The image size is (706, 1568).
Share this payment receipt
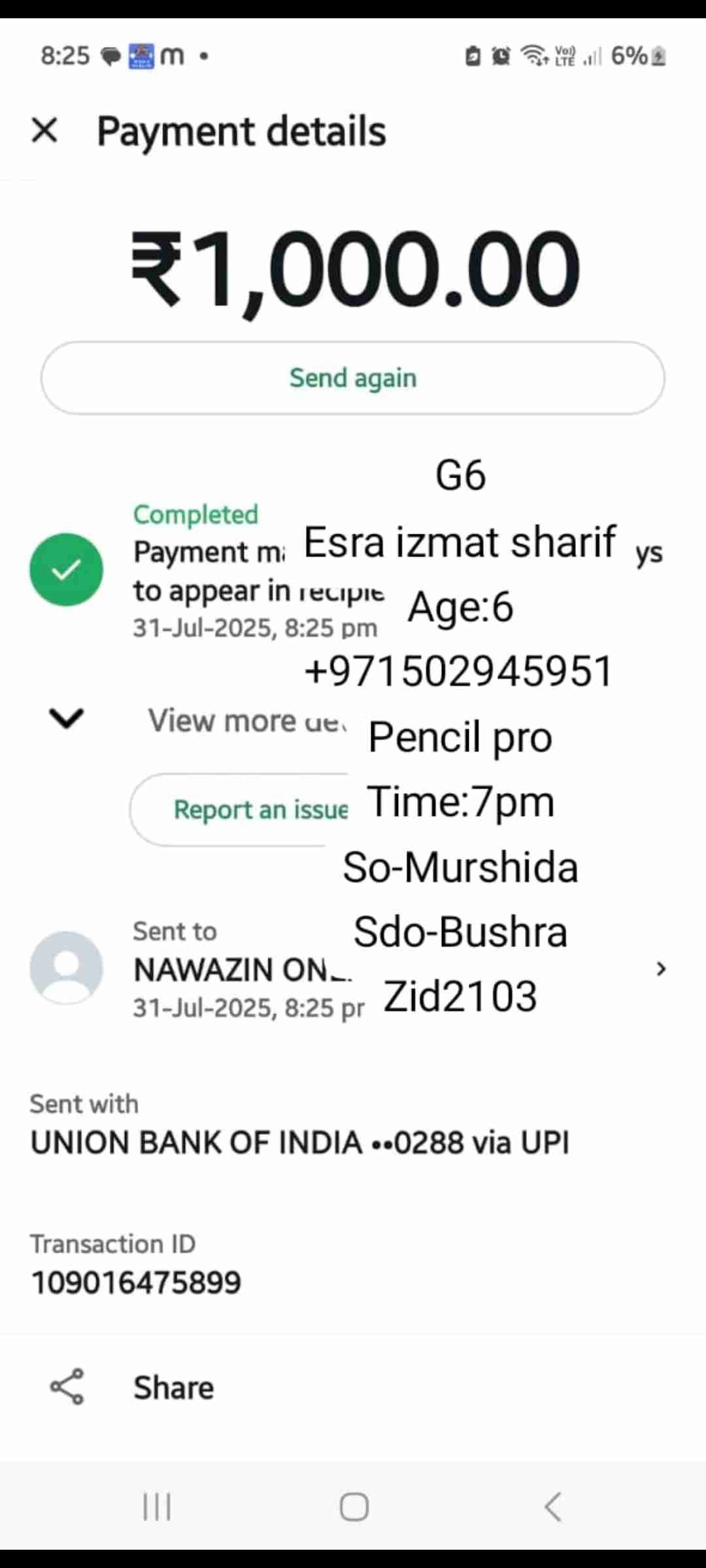(133, 1388)
